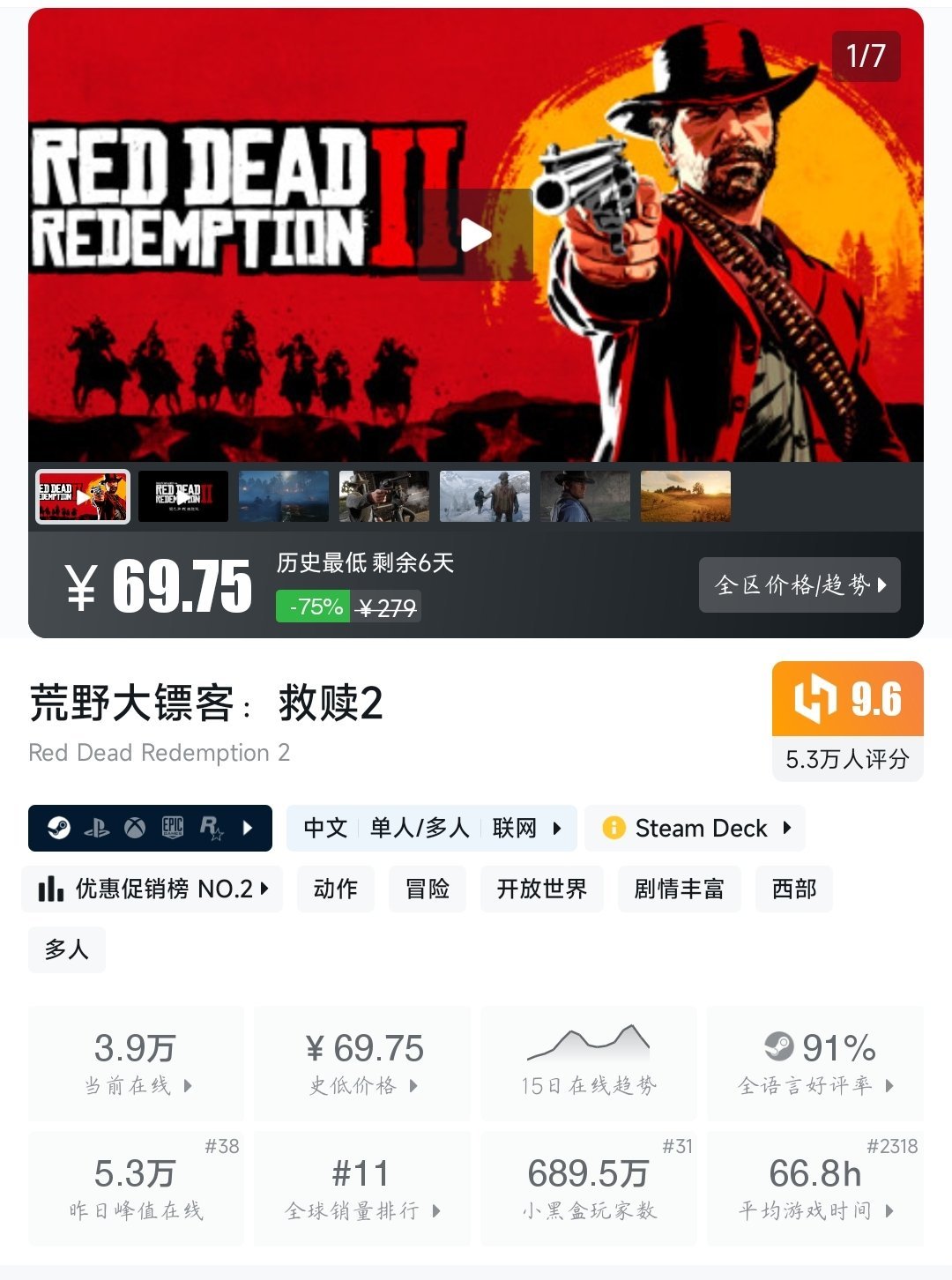
Task: Select the 西部 tag
Action: (793, 889)
